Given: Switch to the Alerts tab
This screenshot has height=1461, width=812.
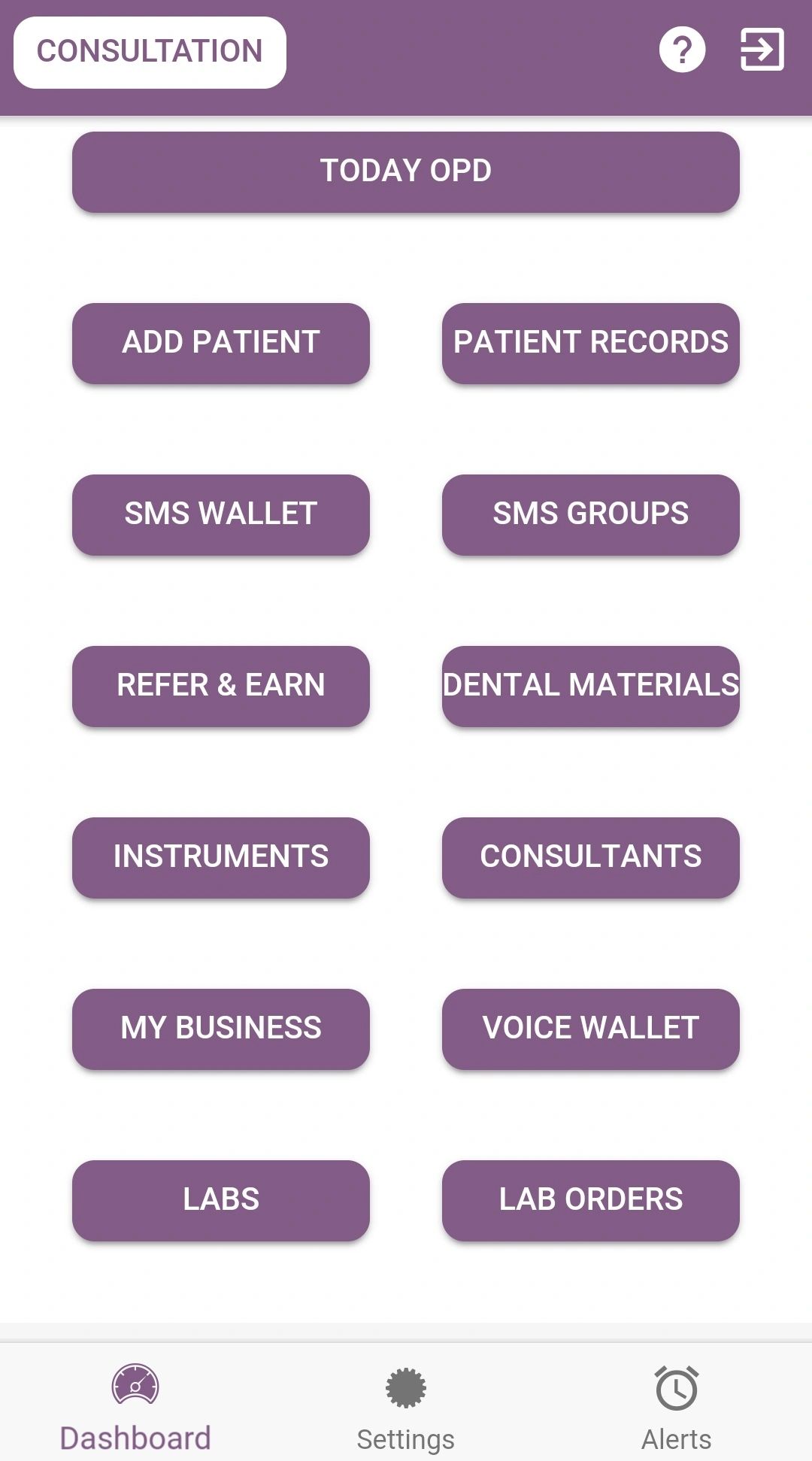Looking at the screenshot, I should pyautogui.click(x=676, y=1408).
